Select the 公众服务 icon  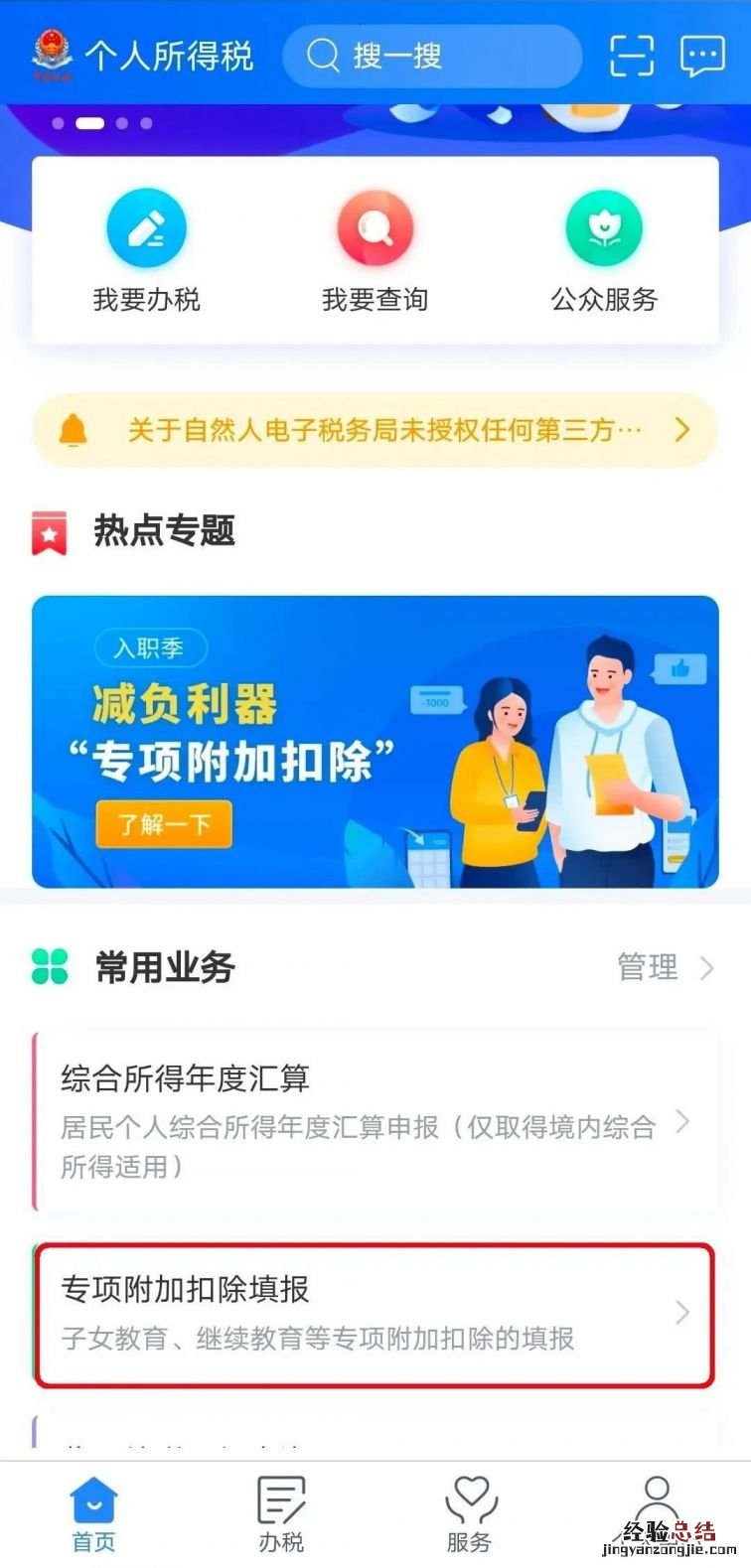(x=603, y=227)
